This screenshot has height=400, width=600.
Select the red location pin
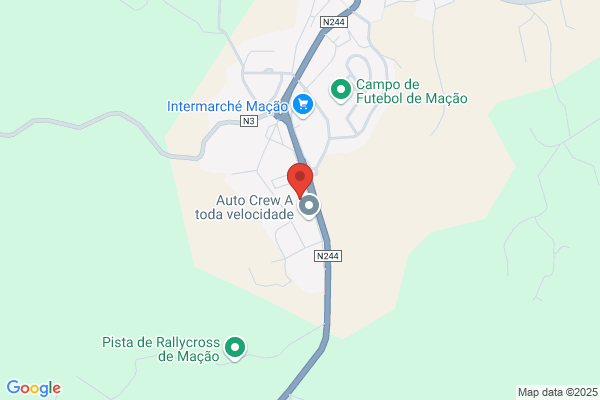click(300, 179)
